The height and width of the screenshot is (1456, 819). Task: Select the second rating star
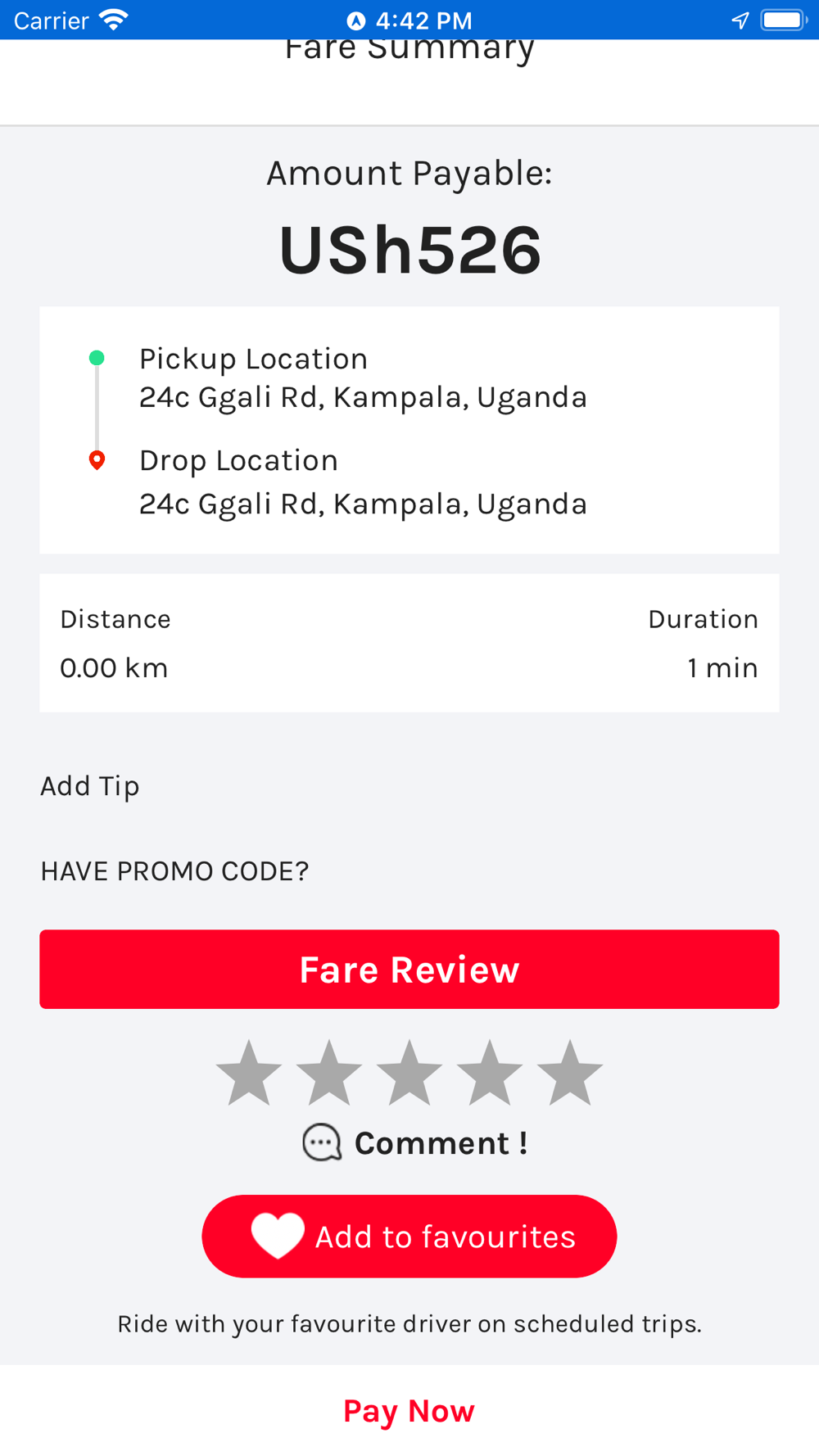(x=329, y=1074)
